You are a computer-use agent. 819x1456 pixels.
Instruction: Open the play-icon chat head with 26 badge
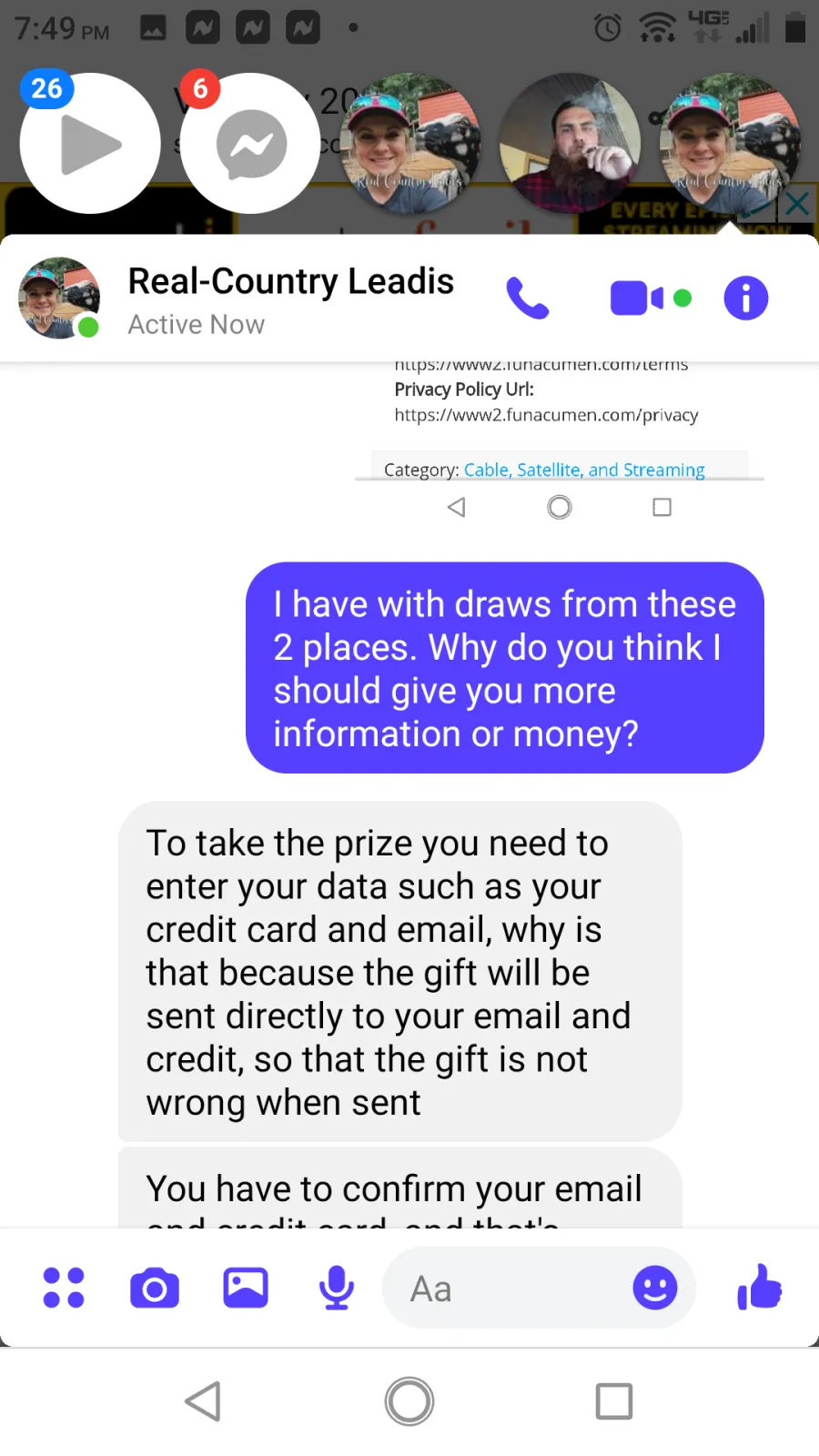[x=90, y=144]
